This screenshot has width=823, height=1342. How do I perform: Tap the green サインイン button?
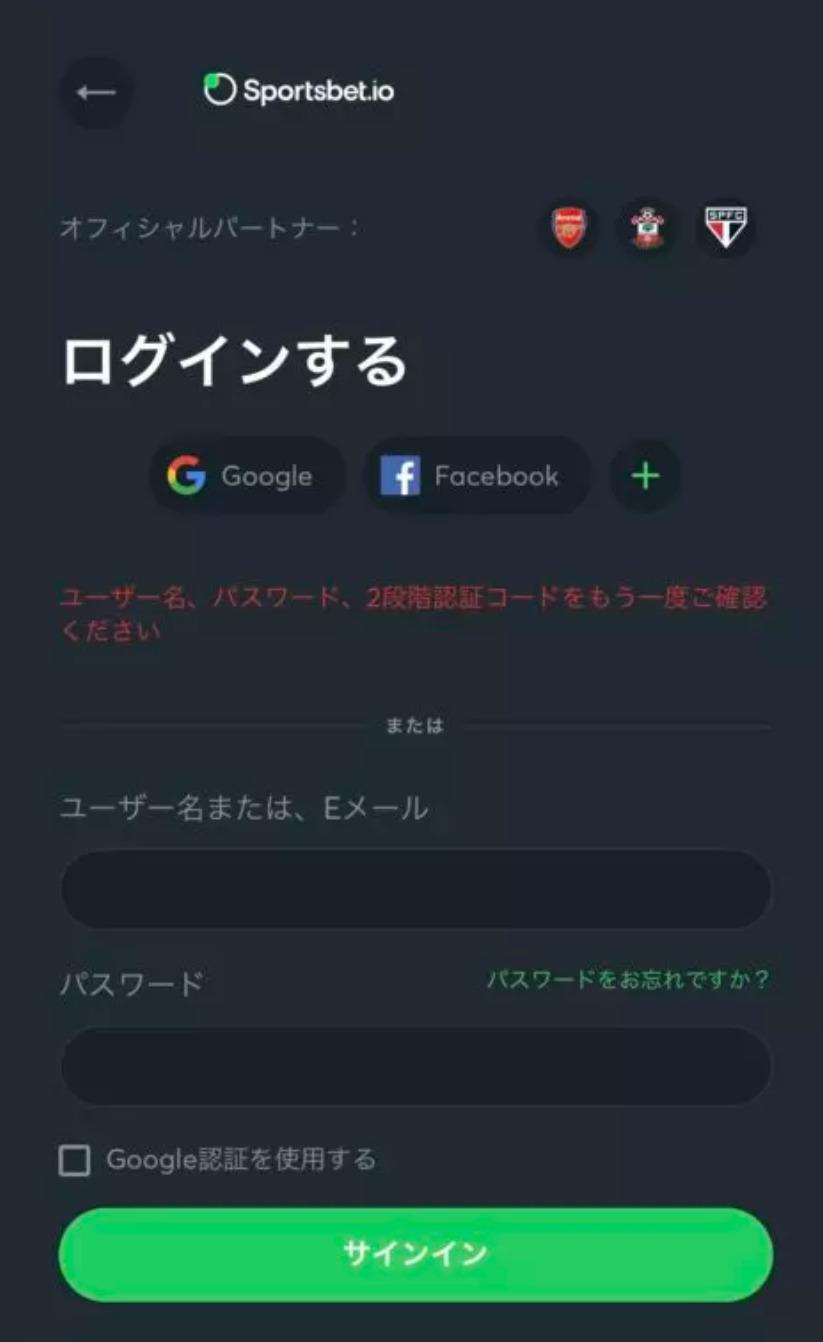[x=415, y=1254]
